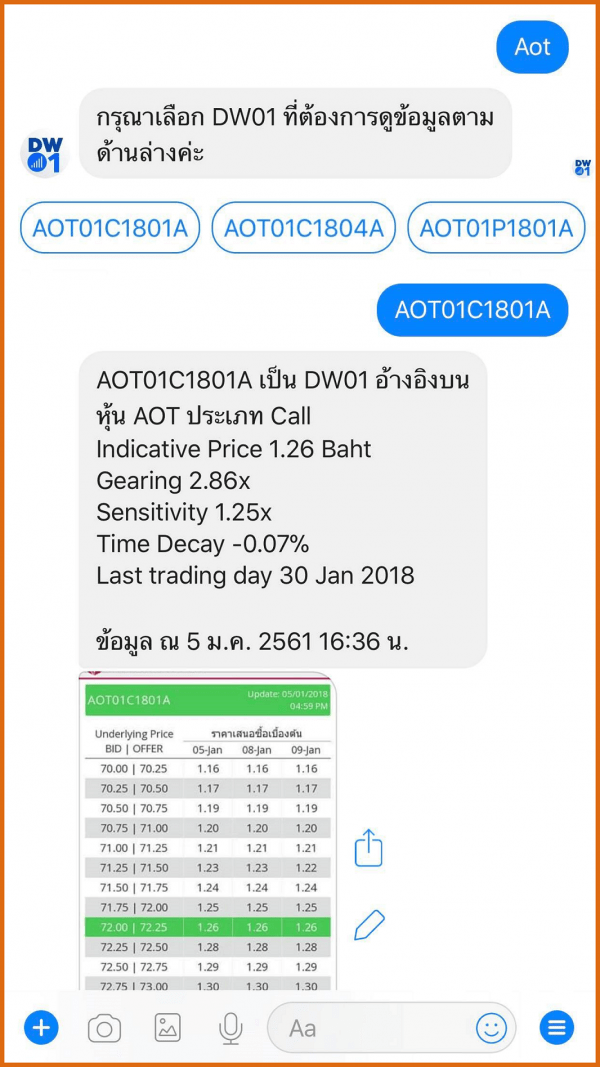Choose the AOT01C1804A quick reply chip
600x1067 pixels.
coord(303,228)
